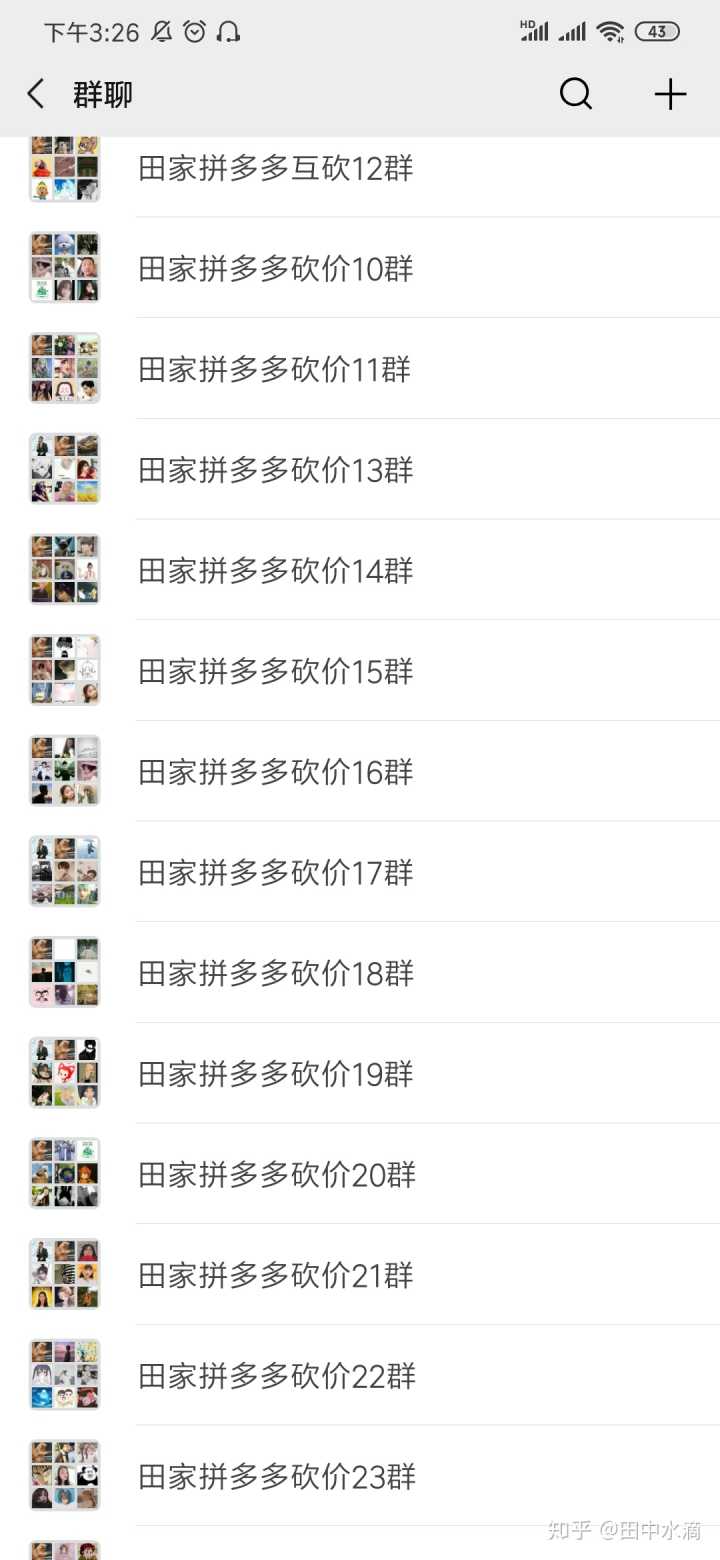The width and height of the screenshot is (720, 1560).
Task: Go back from the 群聊 list
Action: click(x=36, y=95)
